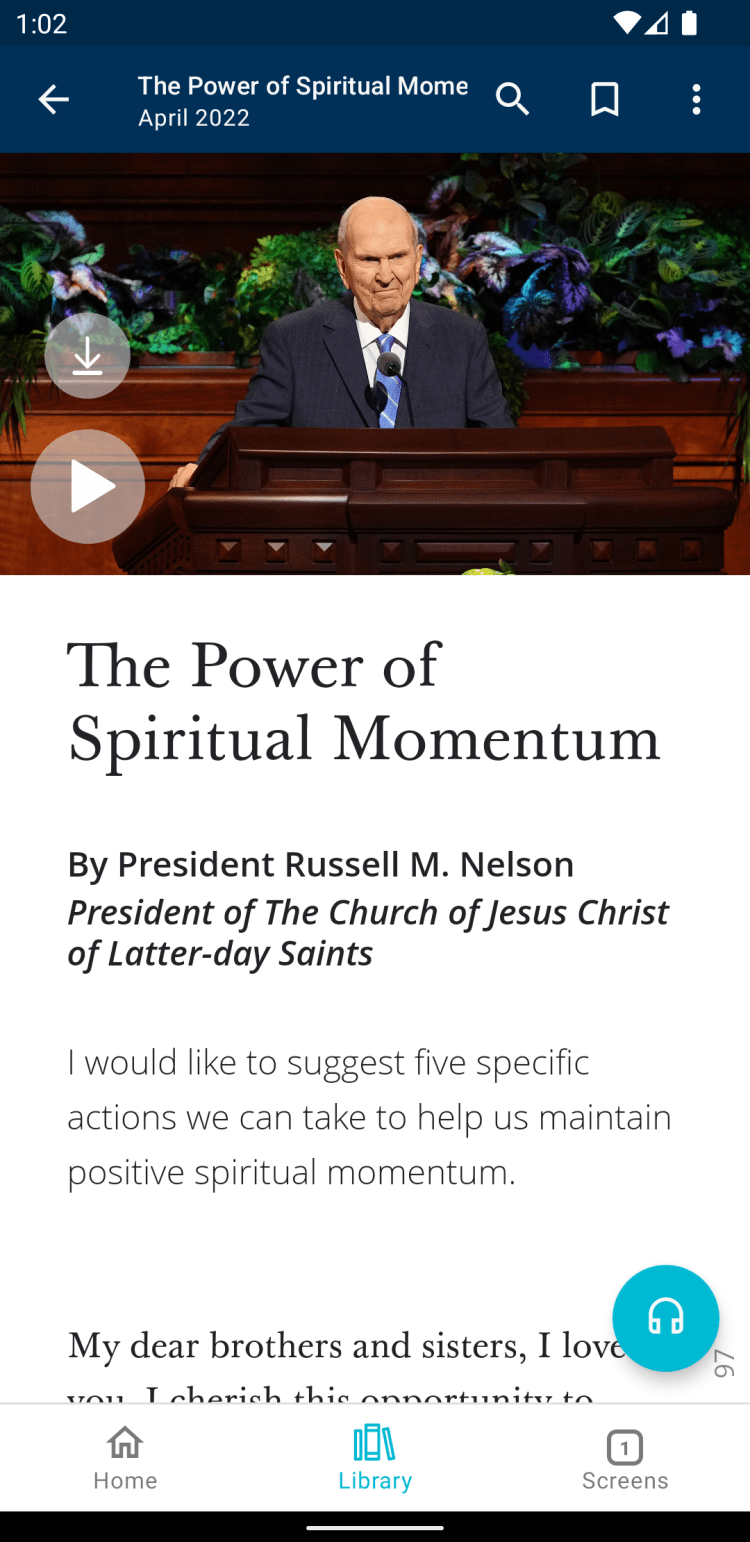Switch to the Home tab
The width and height of the screenshot is (750, 1542).
tap(125, 1458)
